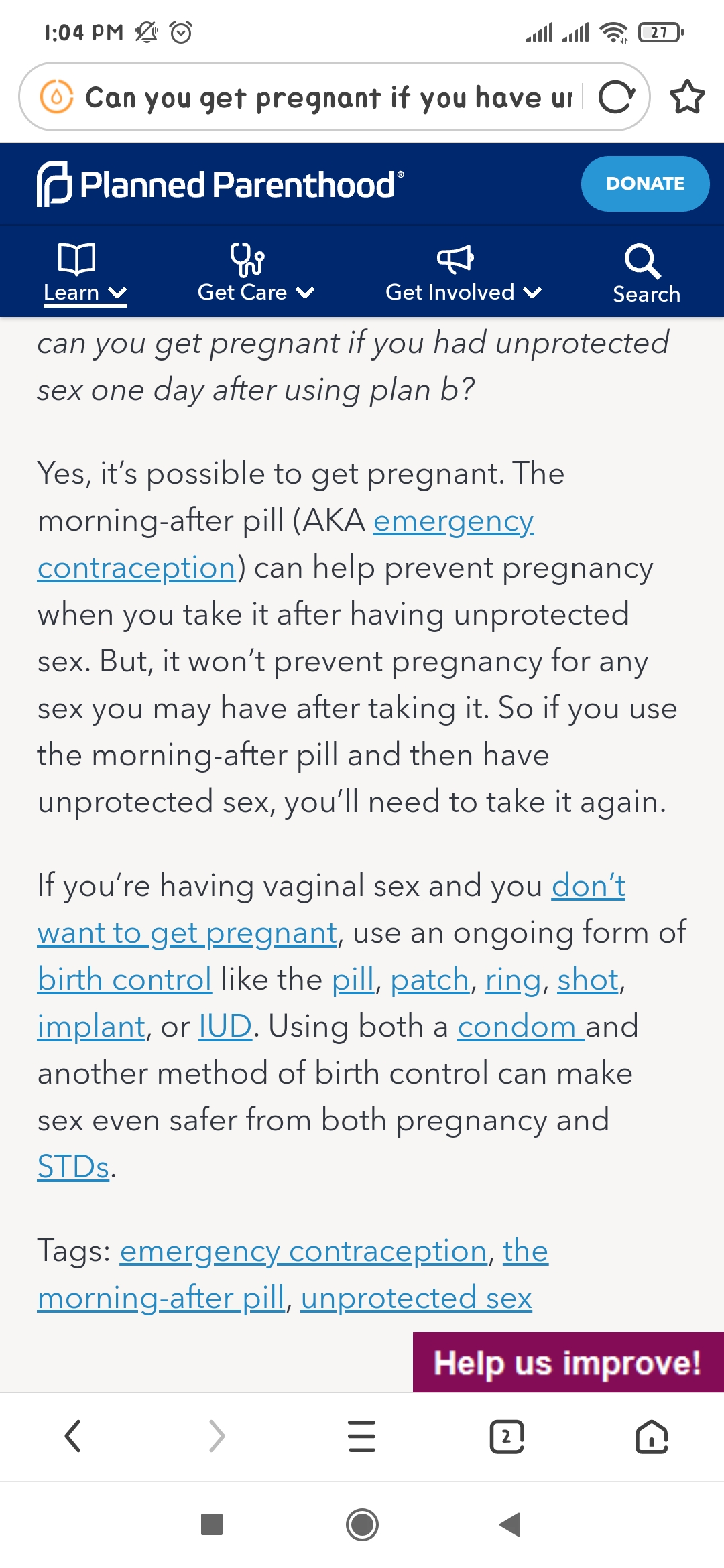Expand the Get Care menu

pos(255,273)
